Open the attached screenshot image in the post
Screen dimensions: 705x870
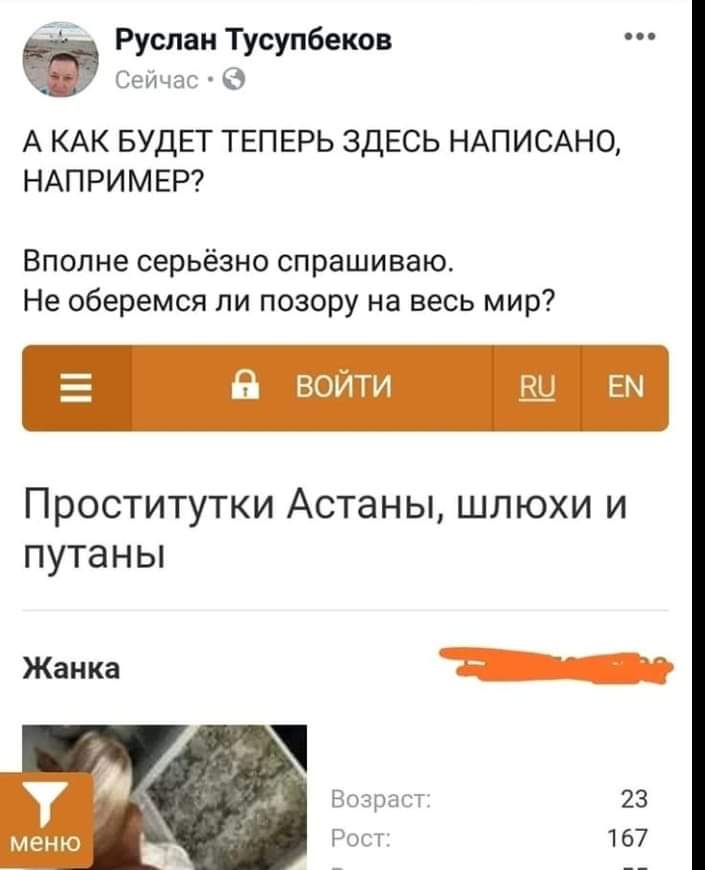pyautogui.click(x=345, y=600)
